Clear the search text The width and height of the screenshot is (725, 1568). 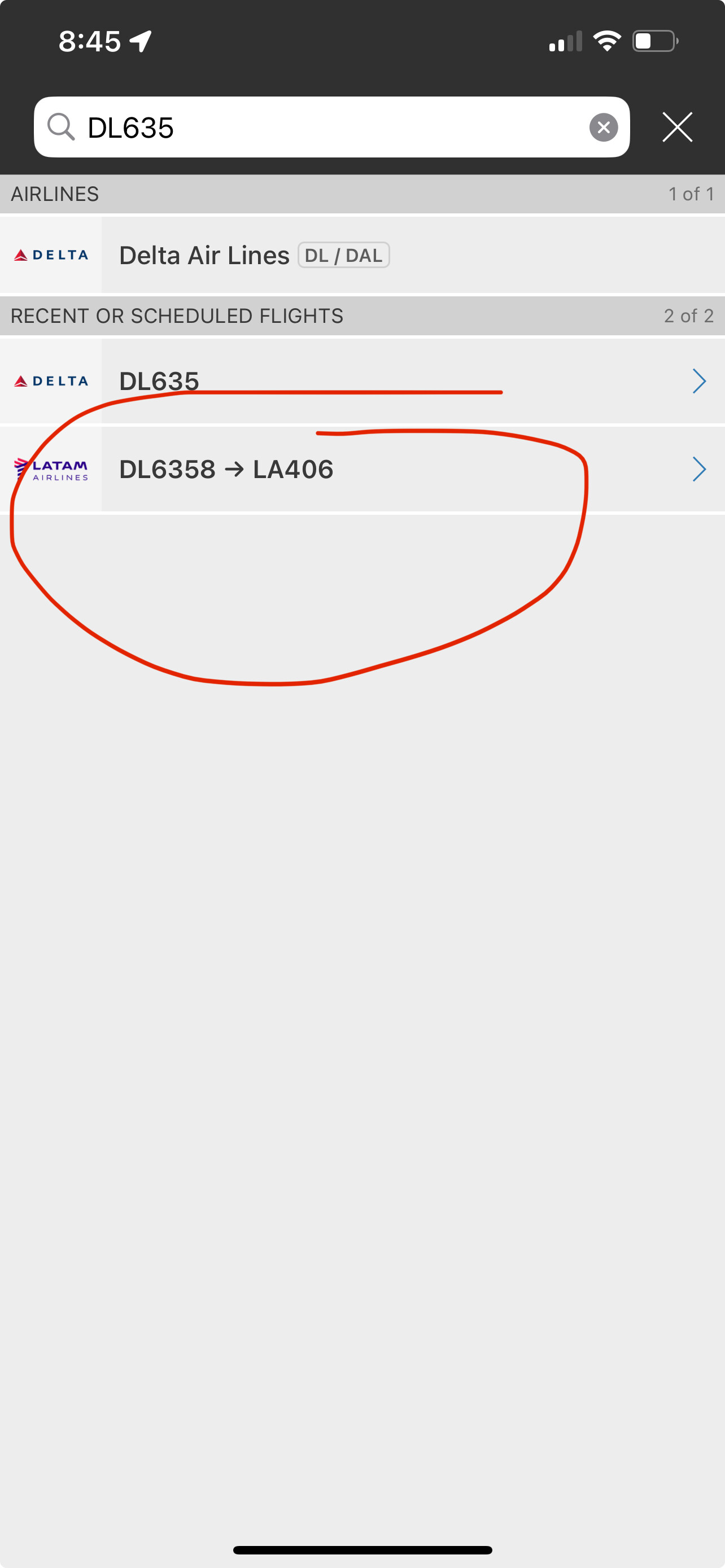coord(603,127)
